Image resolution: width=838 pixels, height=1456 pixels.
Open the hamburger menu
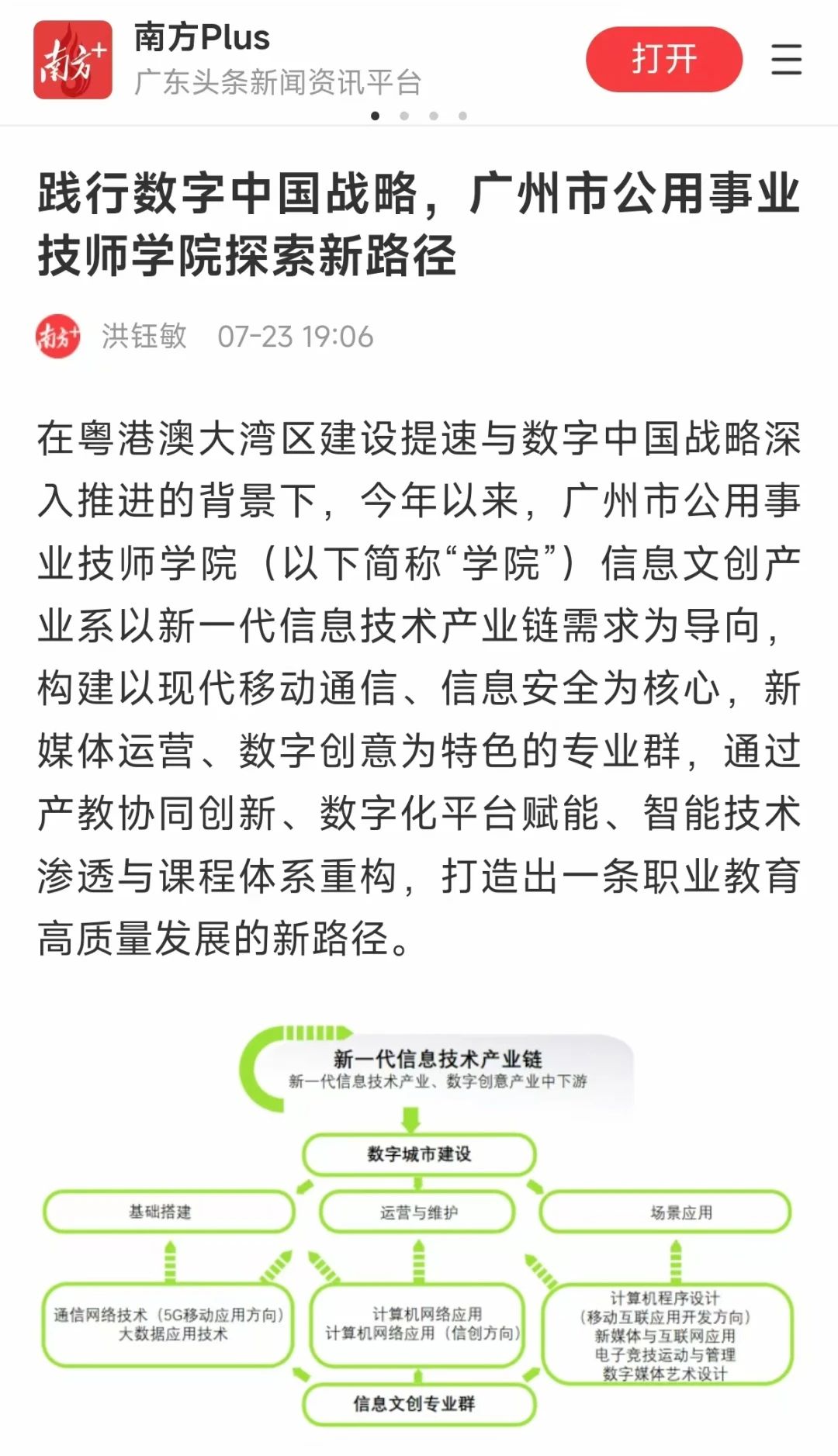click(786, 60)
